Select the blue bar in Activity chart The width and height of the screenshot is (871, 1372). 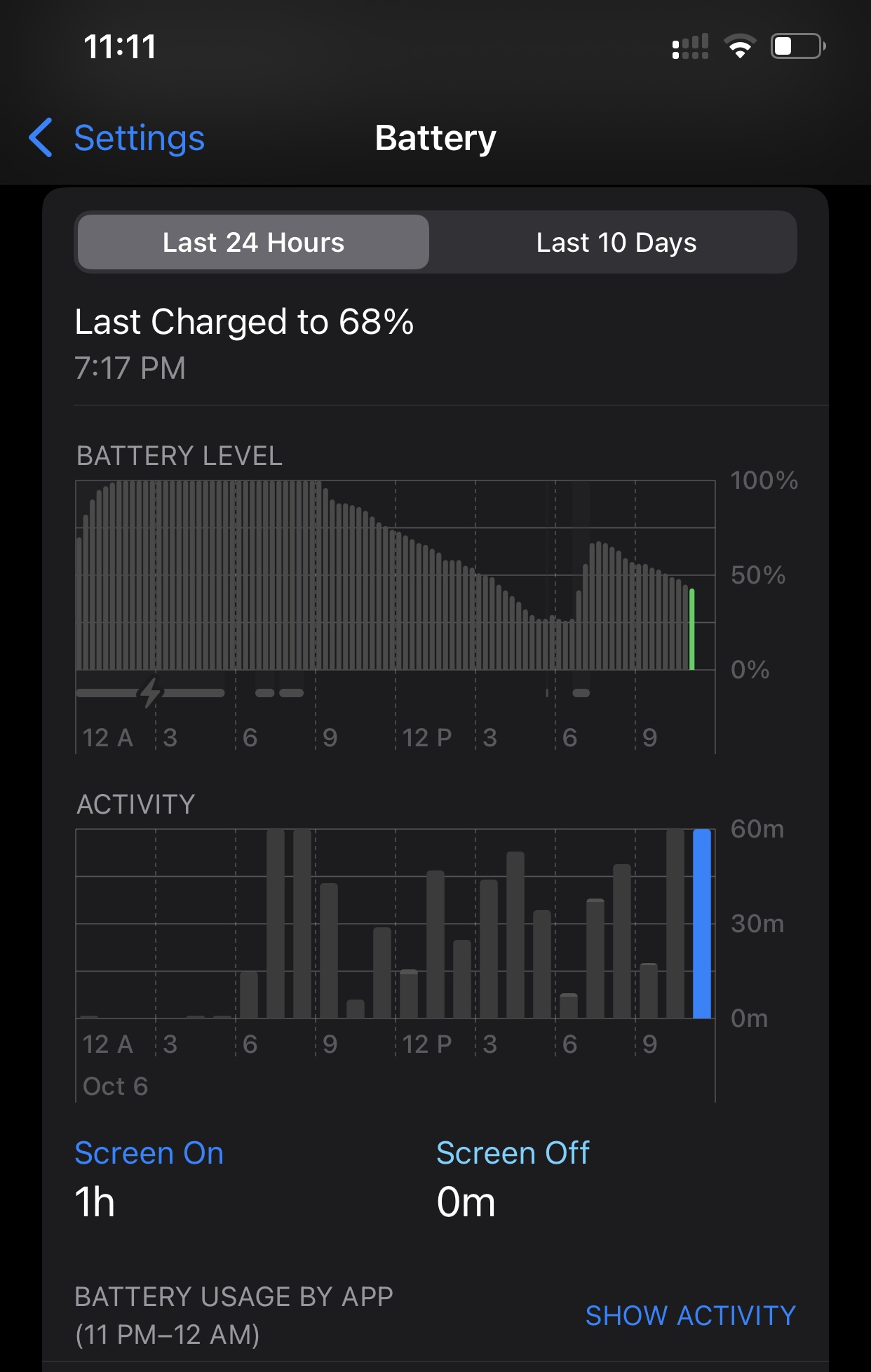[x=701, y=924]
